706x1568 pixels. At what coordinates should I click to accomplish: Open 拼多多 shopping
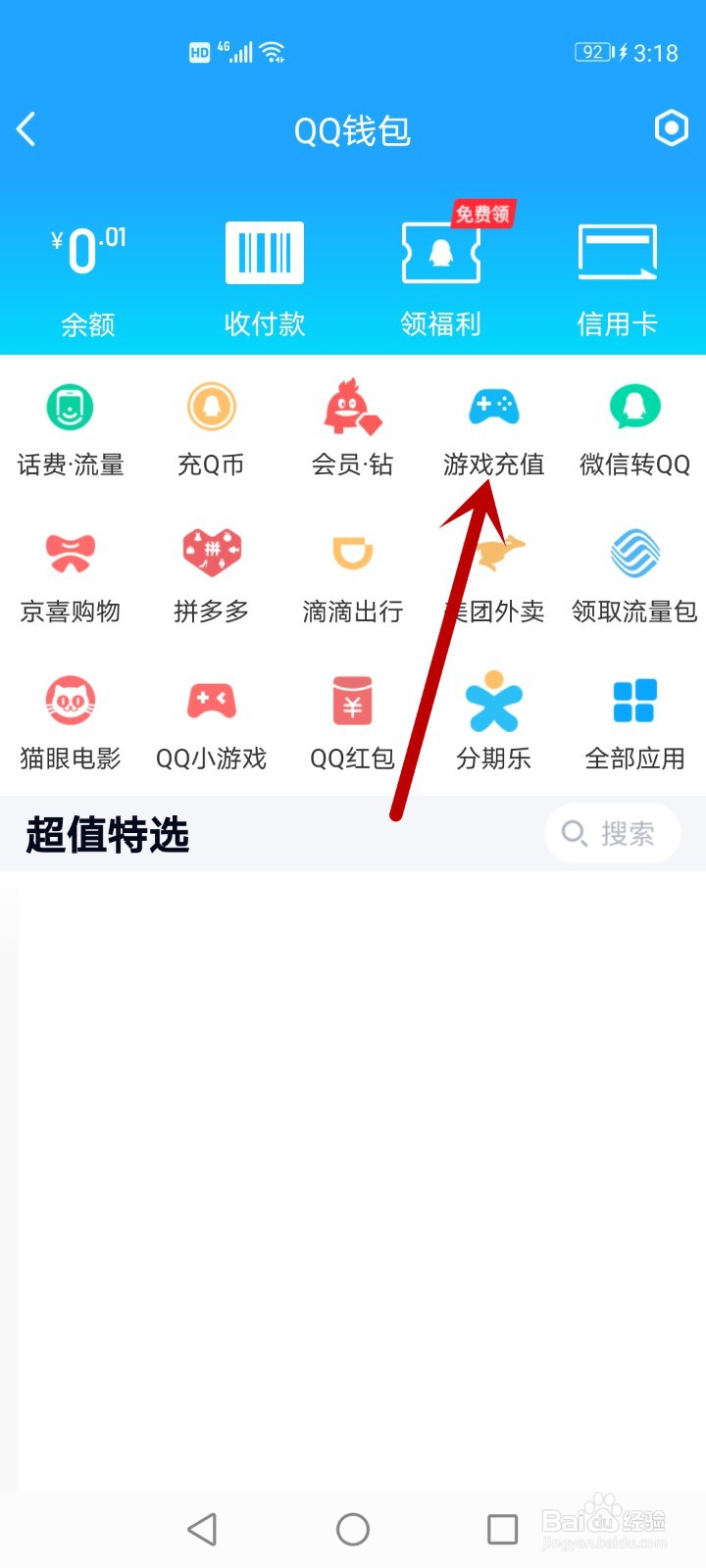point(211,573)
